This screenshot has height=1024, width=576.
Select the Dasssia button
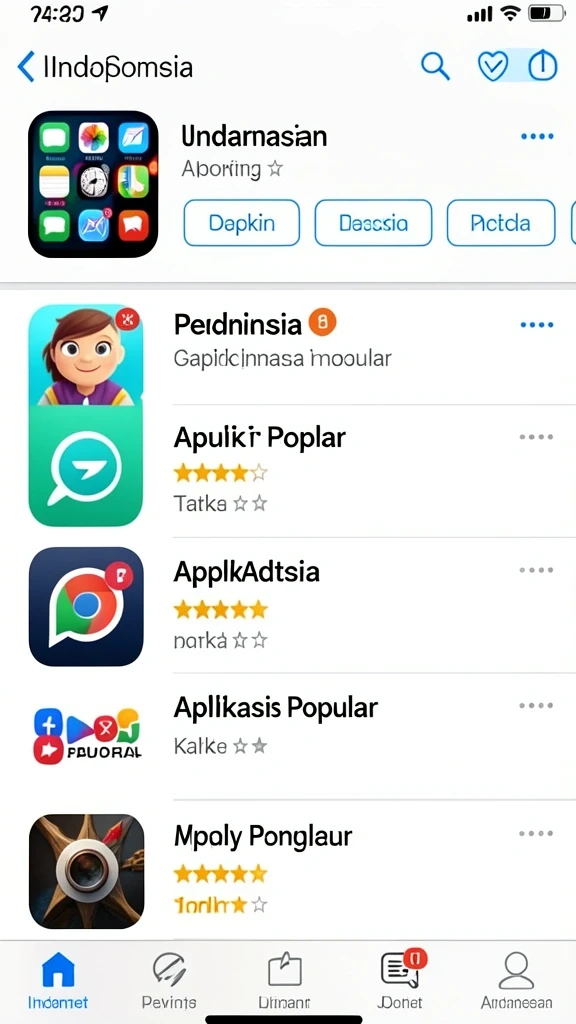[x=374, y=223]
